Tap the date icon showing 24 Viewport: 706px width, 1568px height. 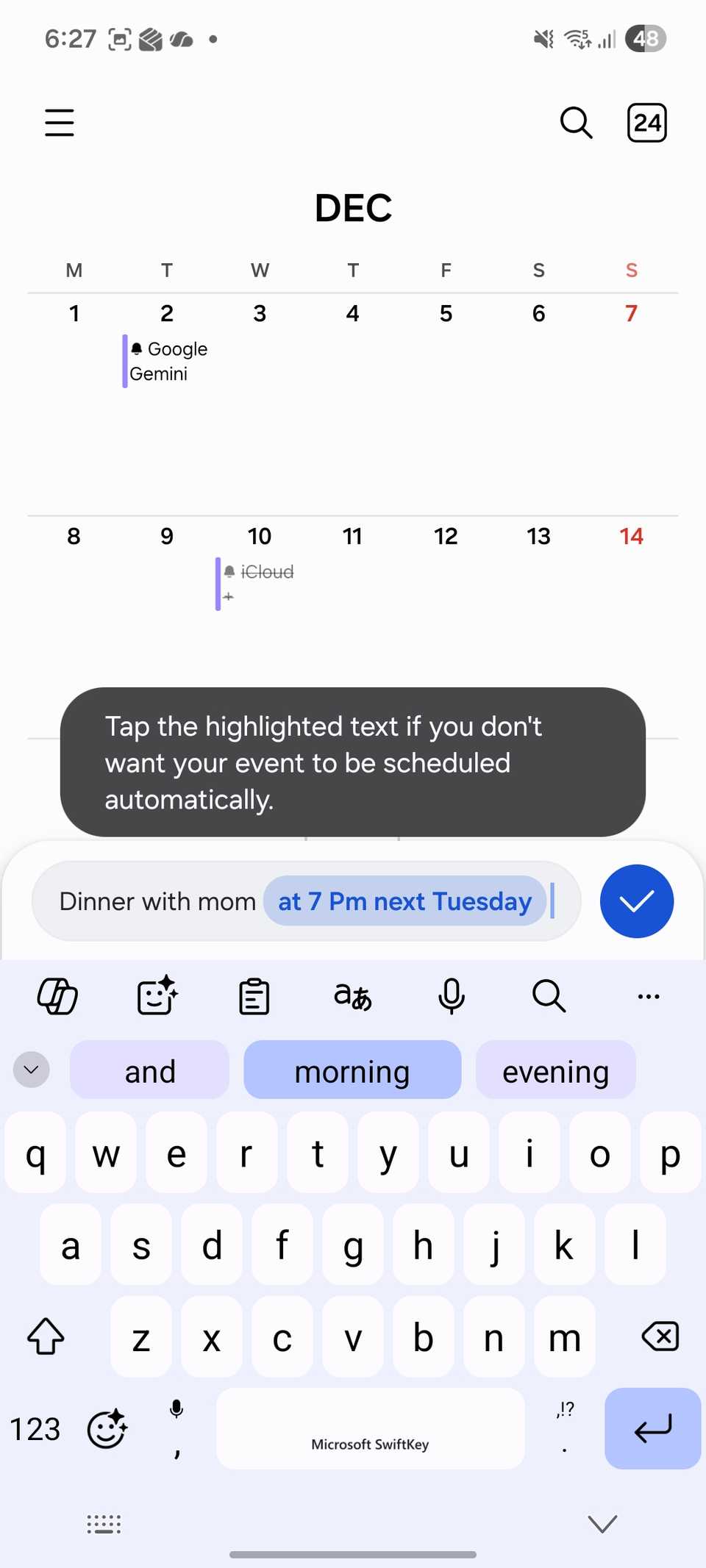point(646,123)
